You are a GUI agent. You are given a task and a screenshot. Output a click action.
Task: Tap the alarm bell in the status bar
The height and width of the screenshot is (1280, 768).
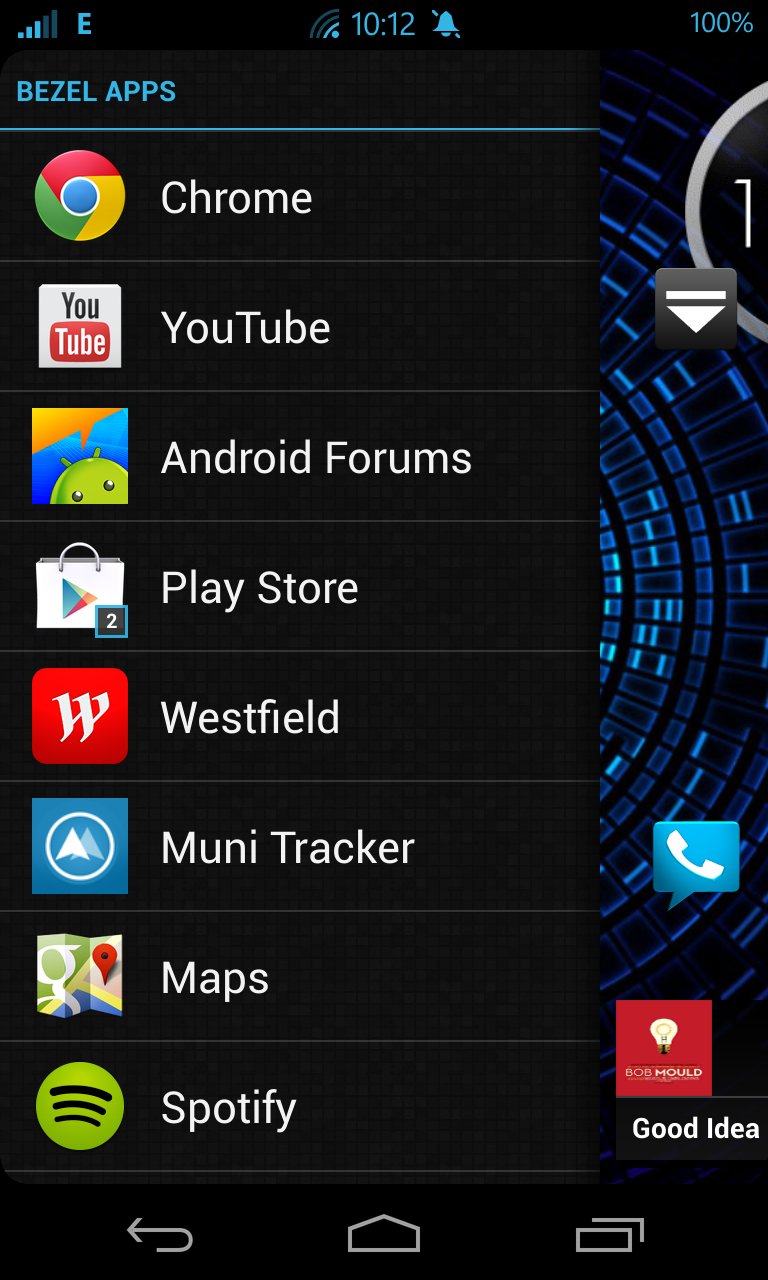449,22
